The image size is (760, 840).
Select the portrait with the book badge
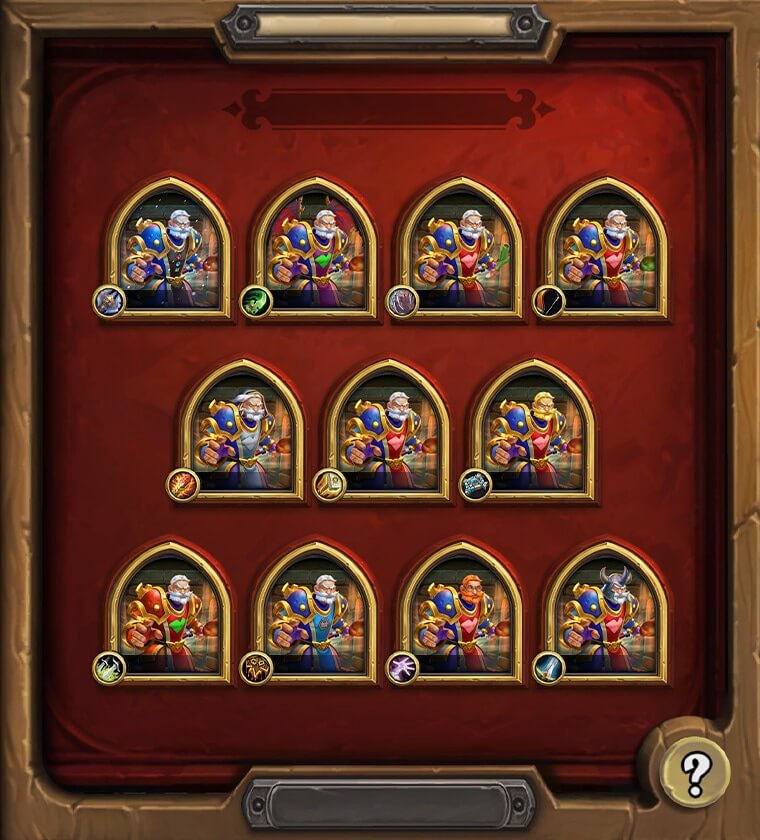click(x=388, y=431)
